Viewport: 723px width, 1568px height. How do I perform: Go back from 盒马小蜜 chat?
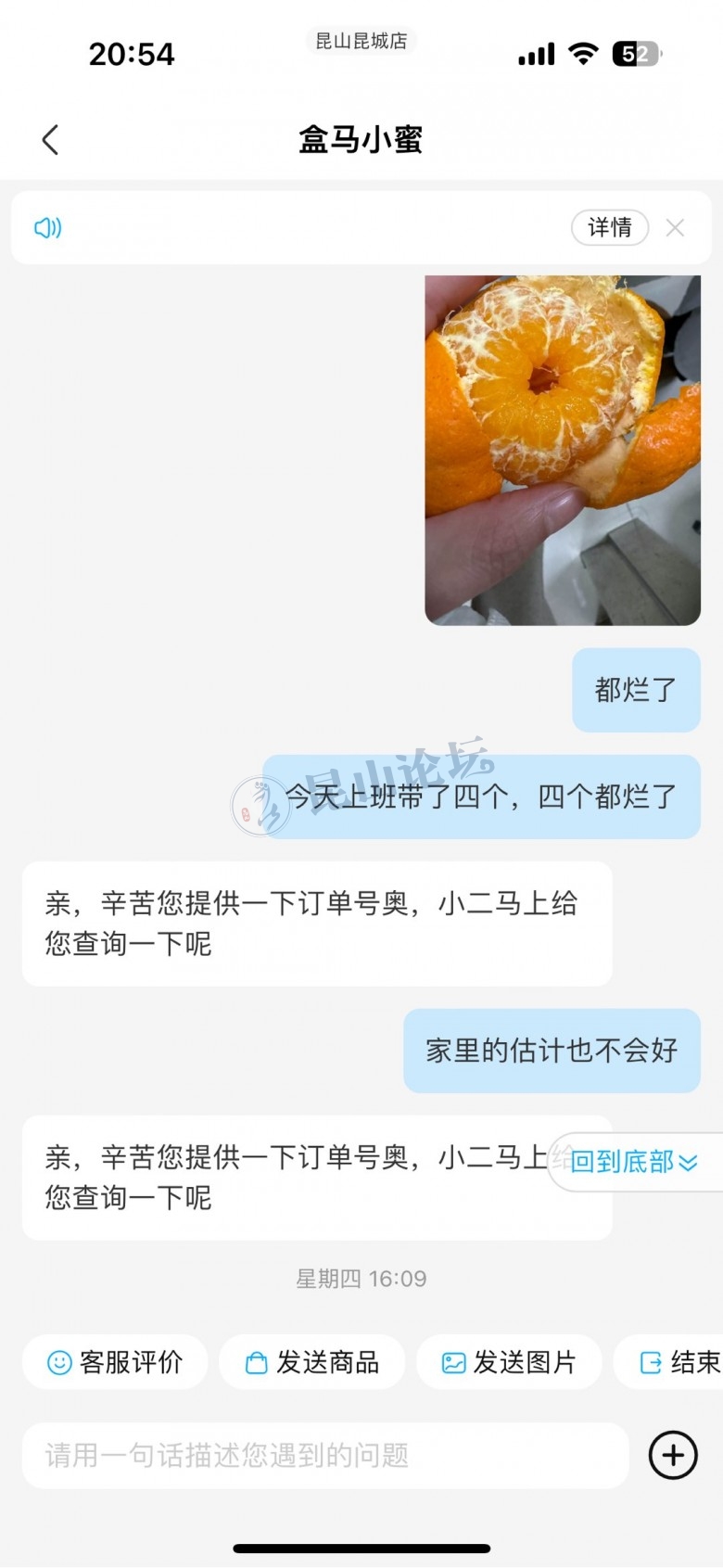pos(51,140)
